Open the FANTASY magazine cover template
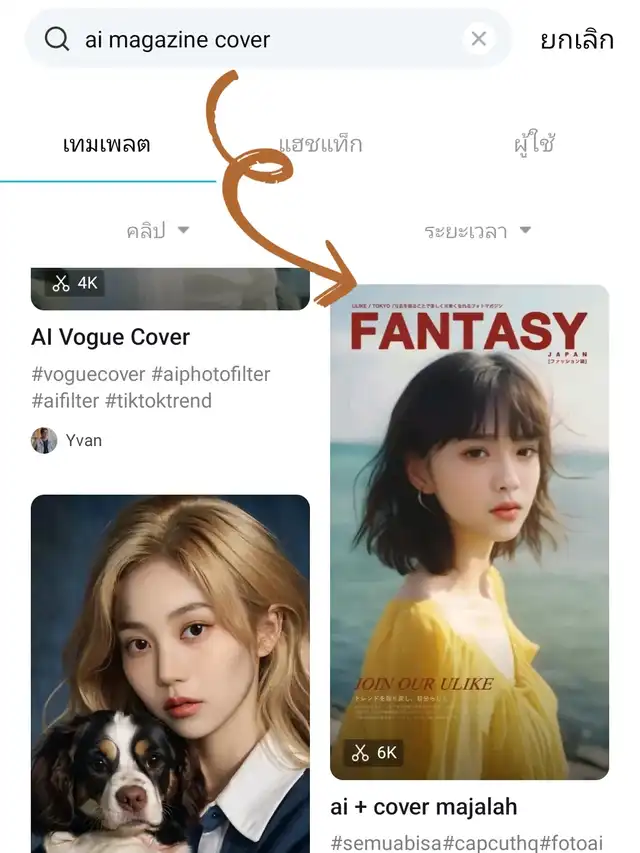 [x=469, y=530]
